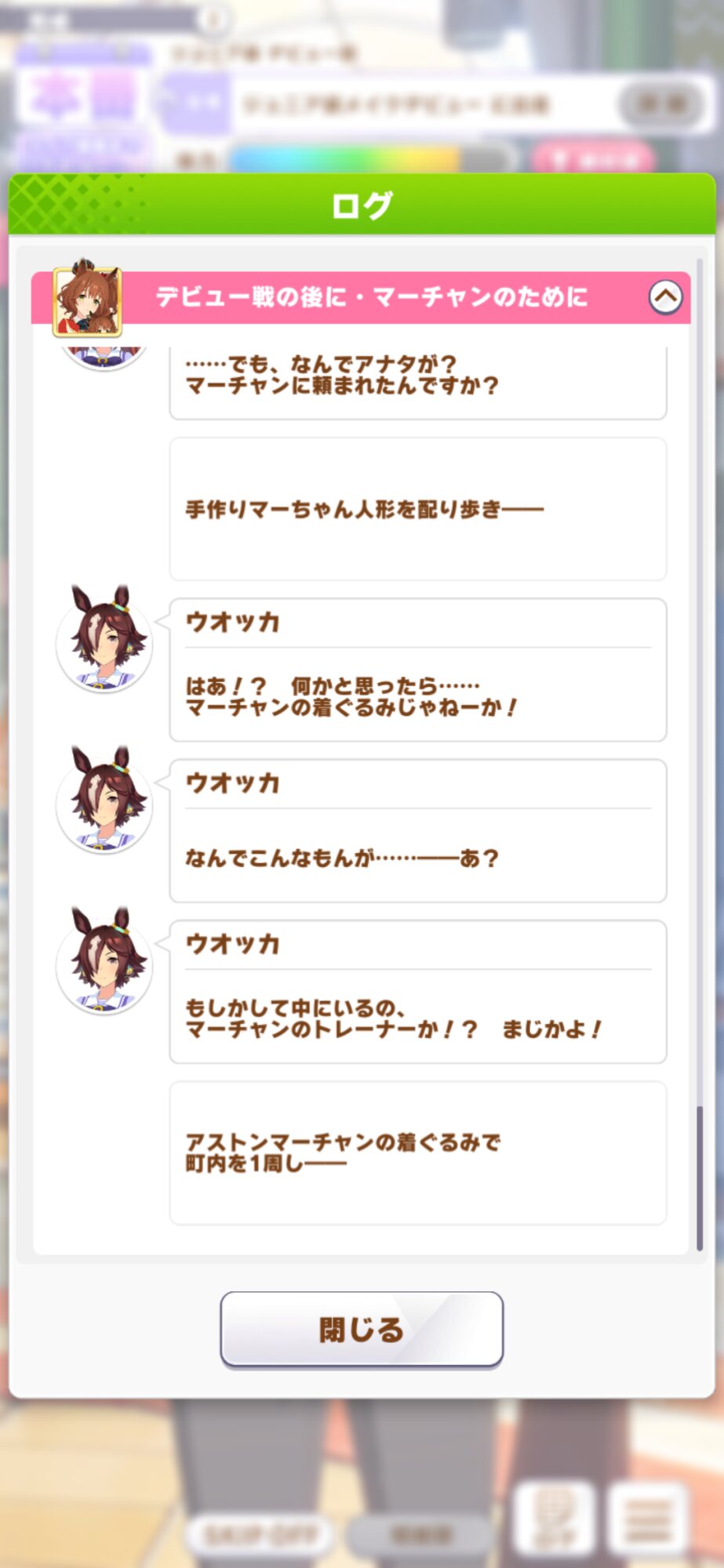Tap the 閉じる button to close the log
724x1568 pixels.
pyautogui.click(x=362, y=1329)
